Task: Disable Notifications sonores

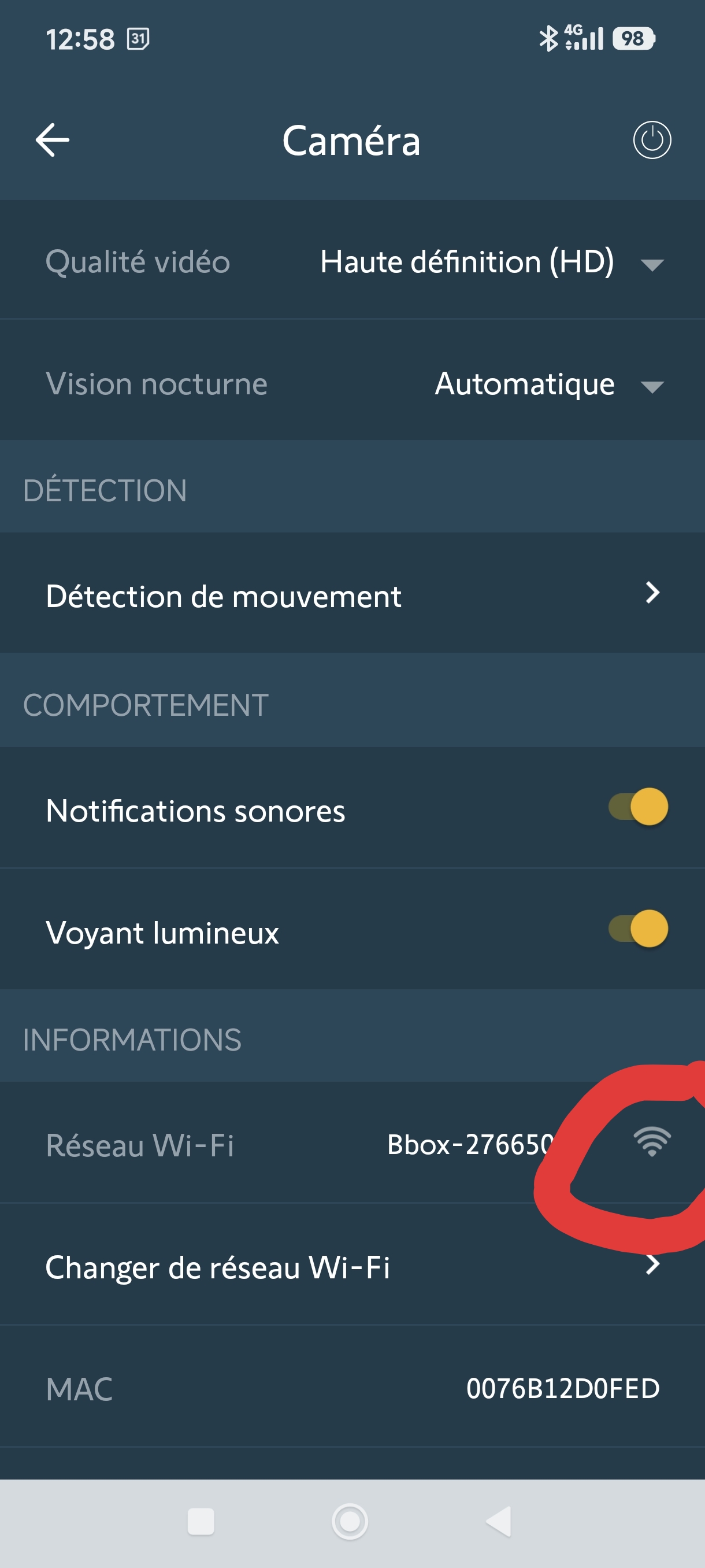Action: click(638, 807)
